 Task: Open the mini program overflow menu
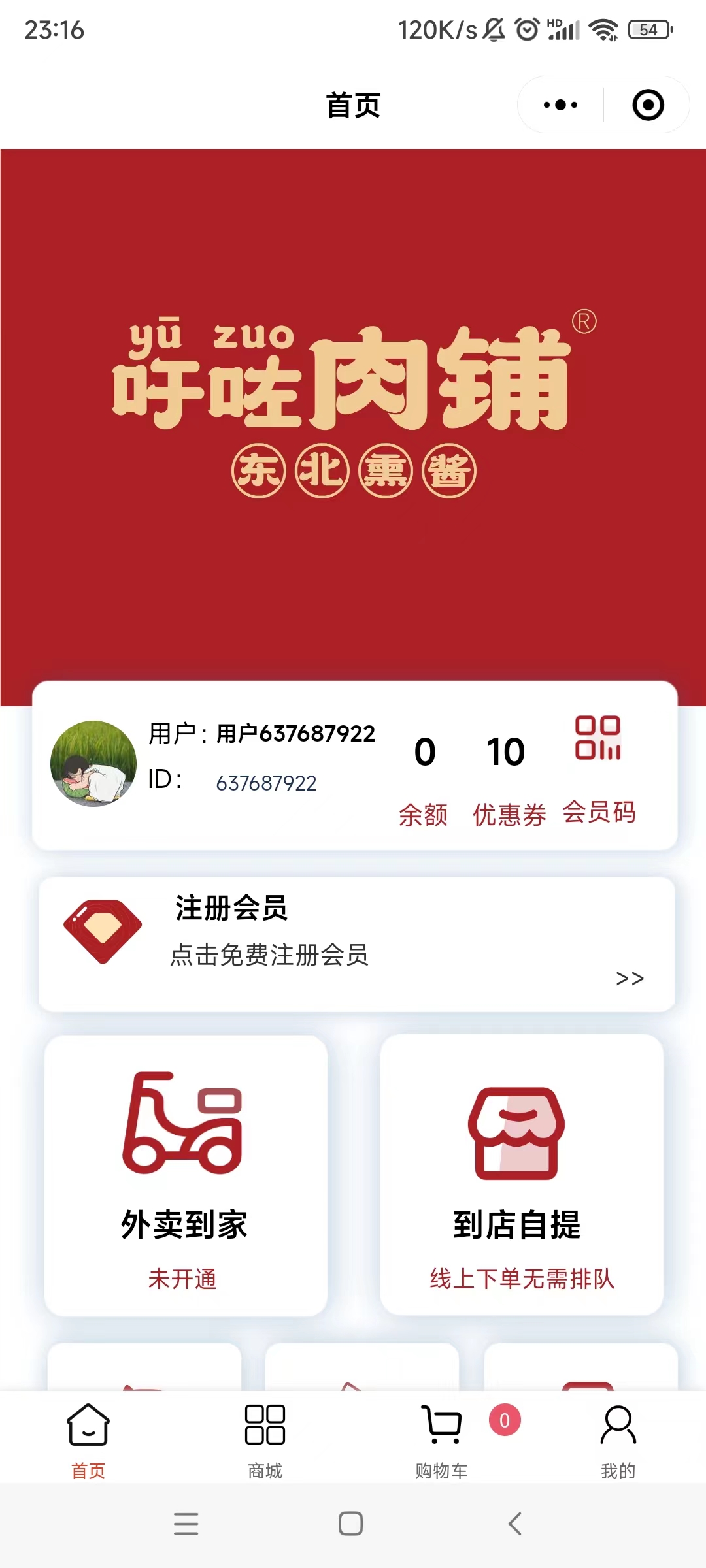(560, 105)
